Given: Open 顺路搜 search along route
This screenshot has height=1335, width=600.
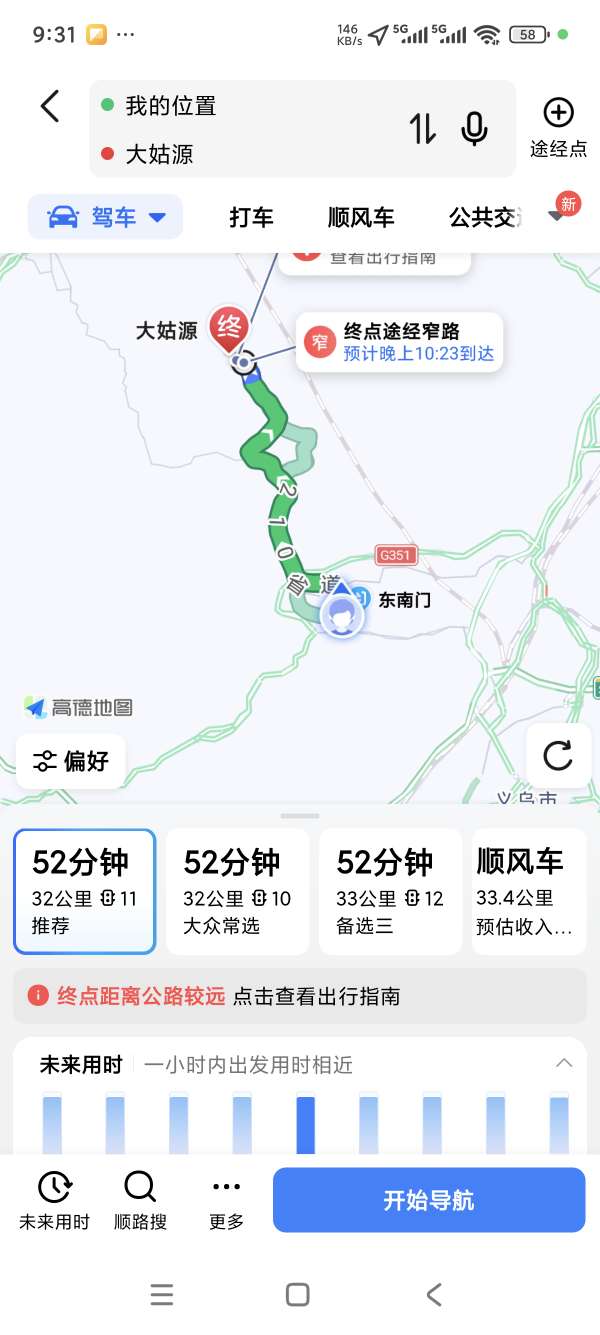Looking at the screenshot, I should 140,1200.
